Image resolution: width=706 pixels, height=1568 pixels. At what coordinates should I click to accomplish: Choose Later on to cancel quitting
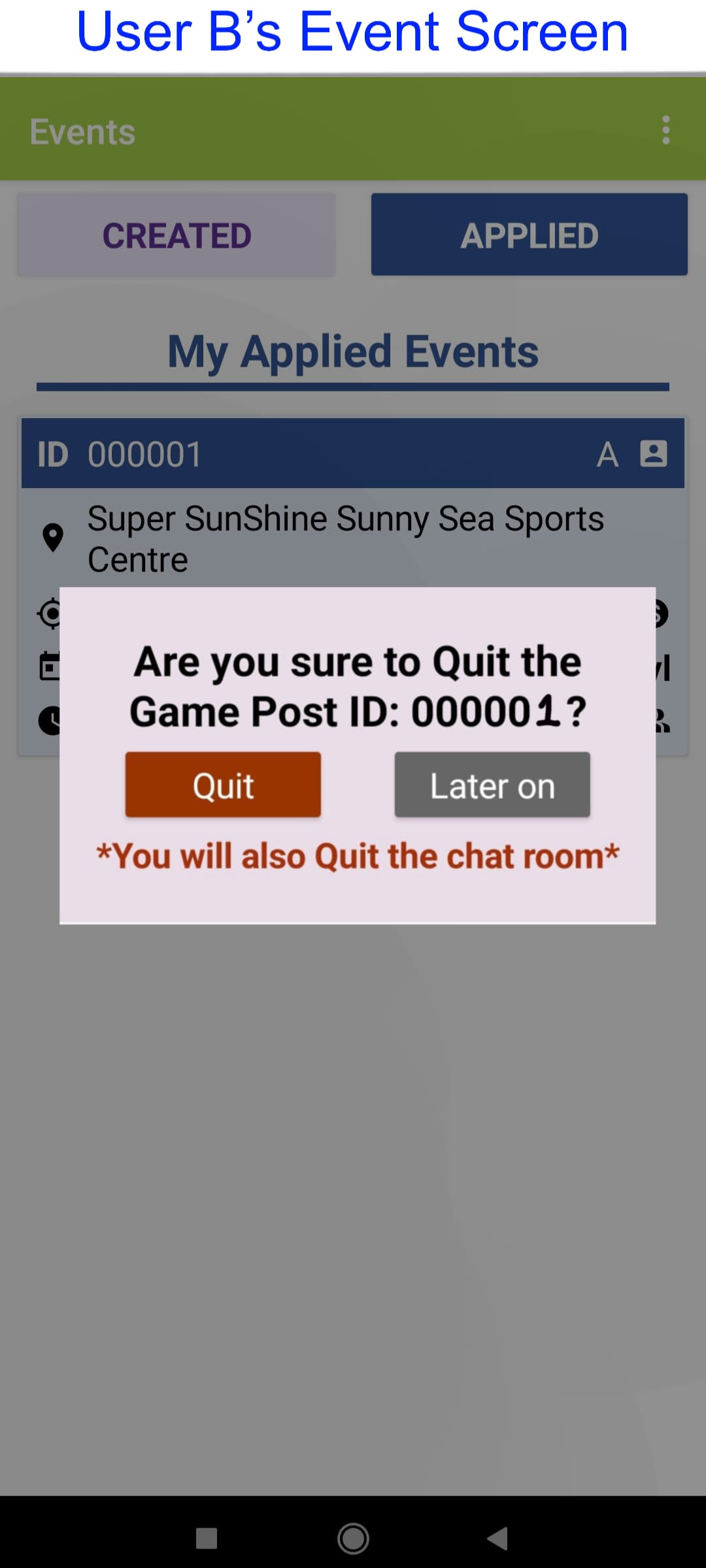(x=492, y=785)
